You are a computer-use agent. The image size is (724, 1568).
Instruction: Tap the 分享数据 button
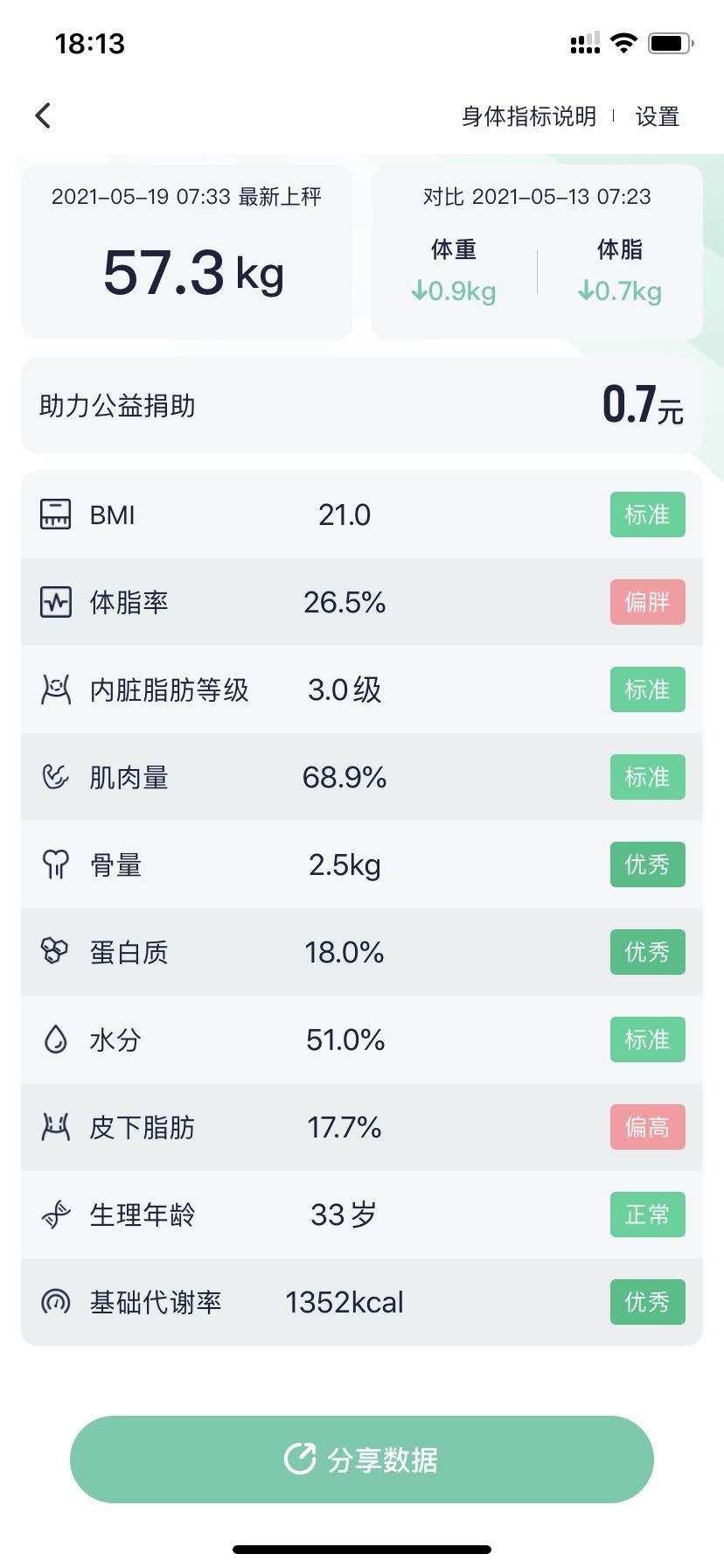tap(362, 1459)
